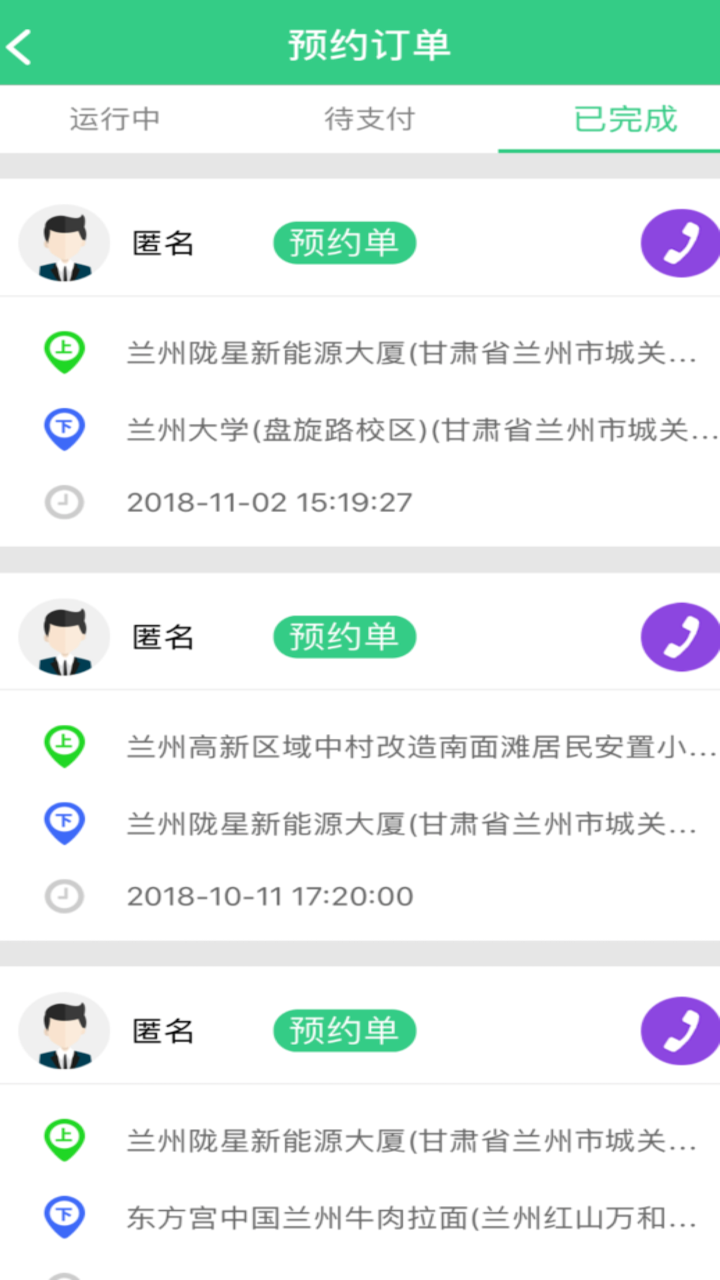Tap the back arrow to exit orders

click(18, 45)
